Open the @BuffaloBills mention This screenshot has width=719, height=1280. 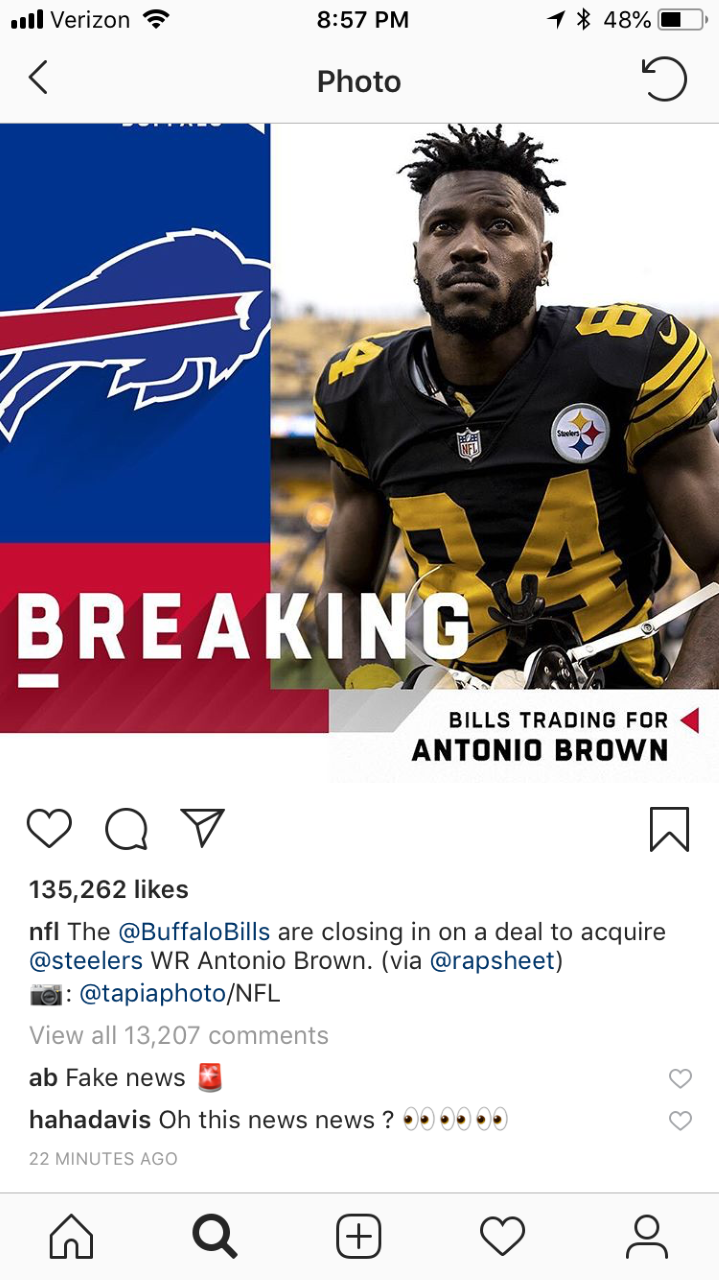[x=194, y=932]
